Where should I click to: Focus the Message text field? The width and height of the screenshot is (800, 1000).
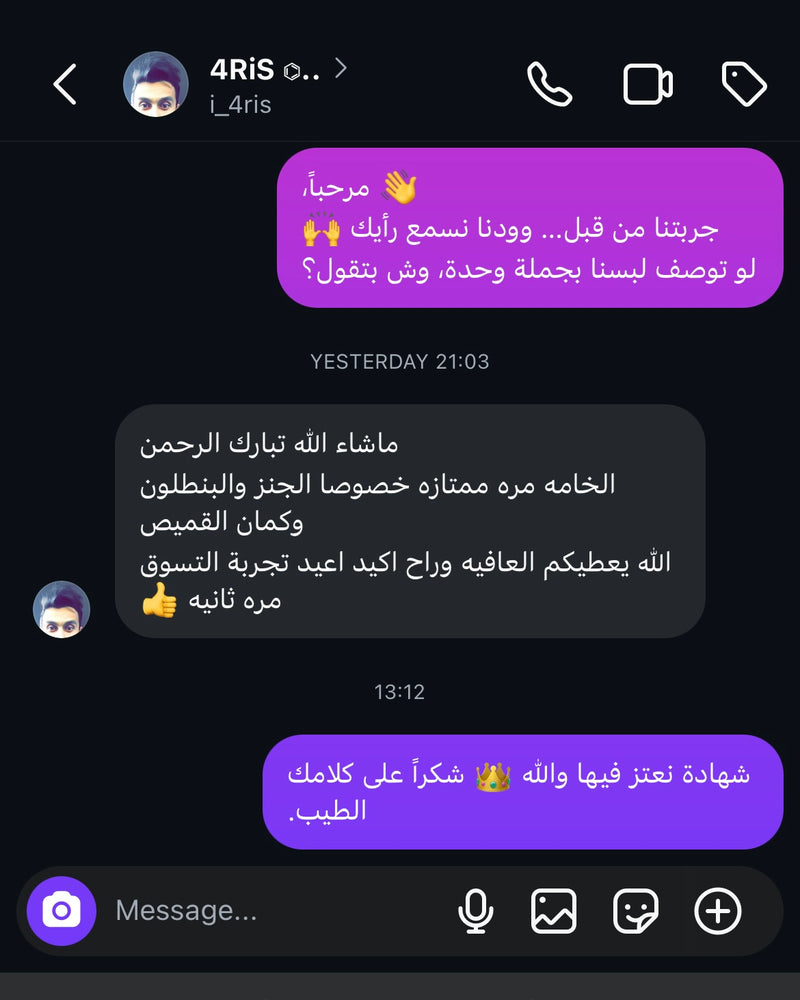270,911
